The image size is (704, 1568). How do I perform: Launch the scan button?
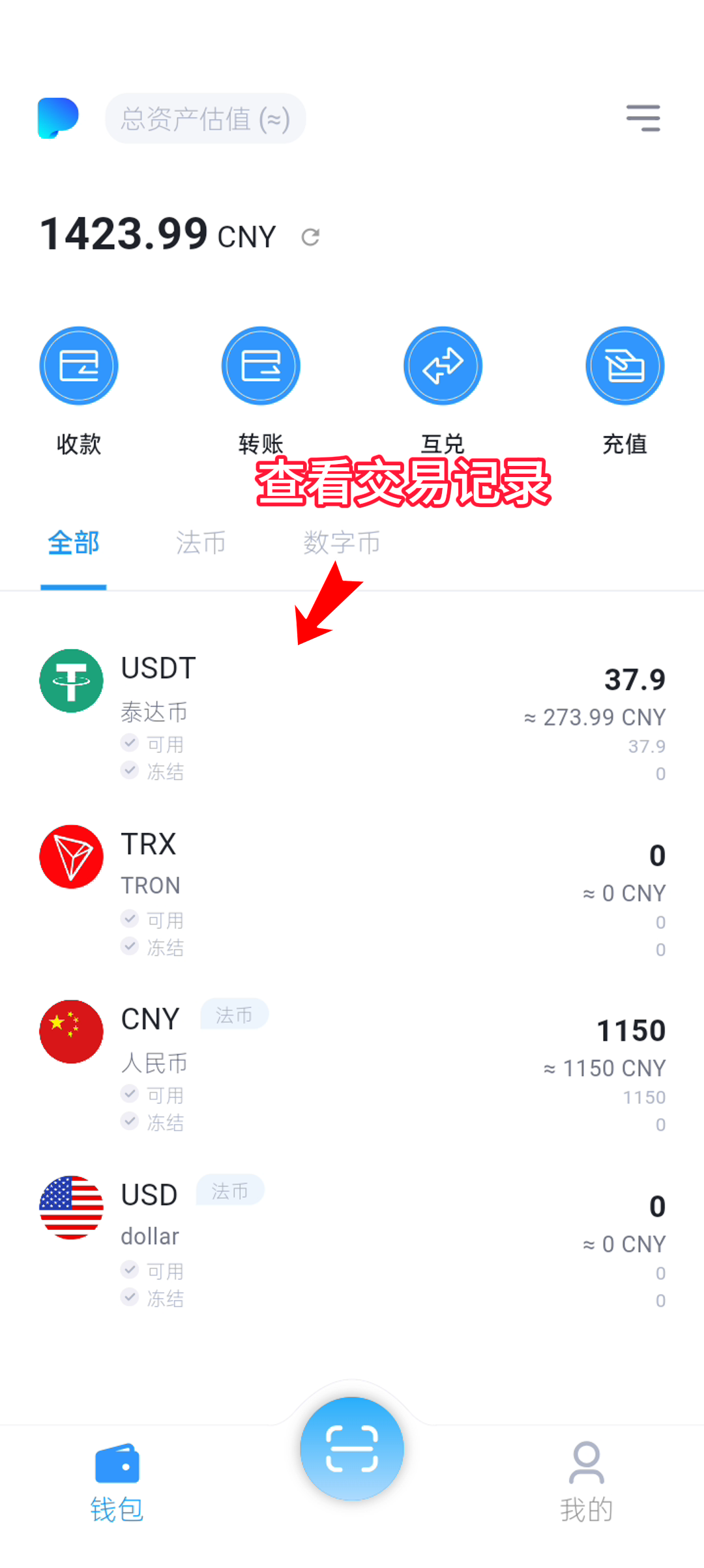[352, 1449]
